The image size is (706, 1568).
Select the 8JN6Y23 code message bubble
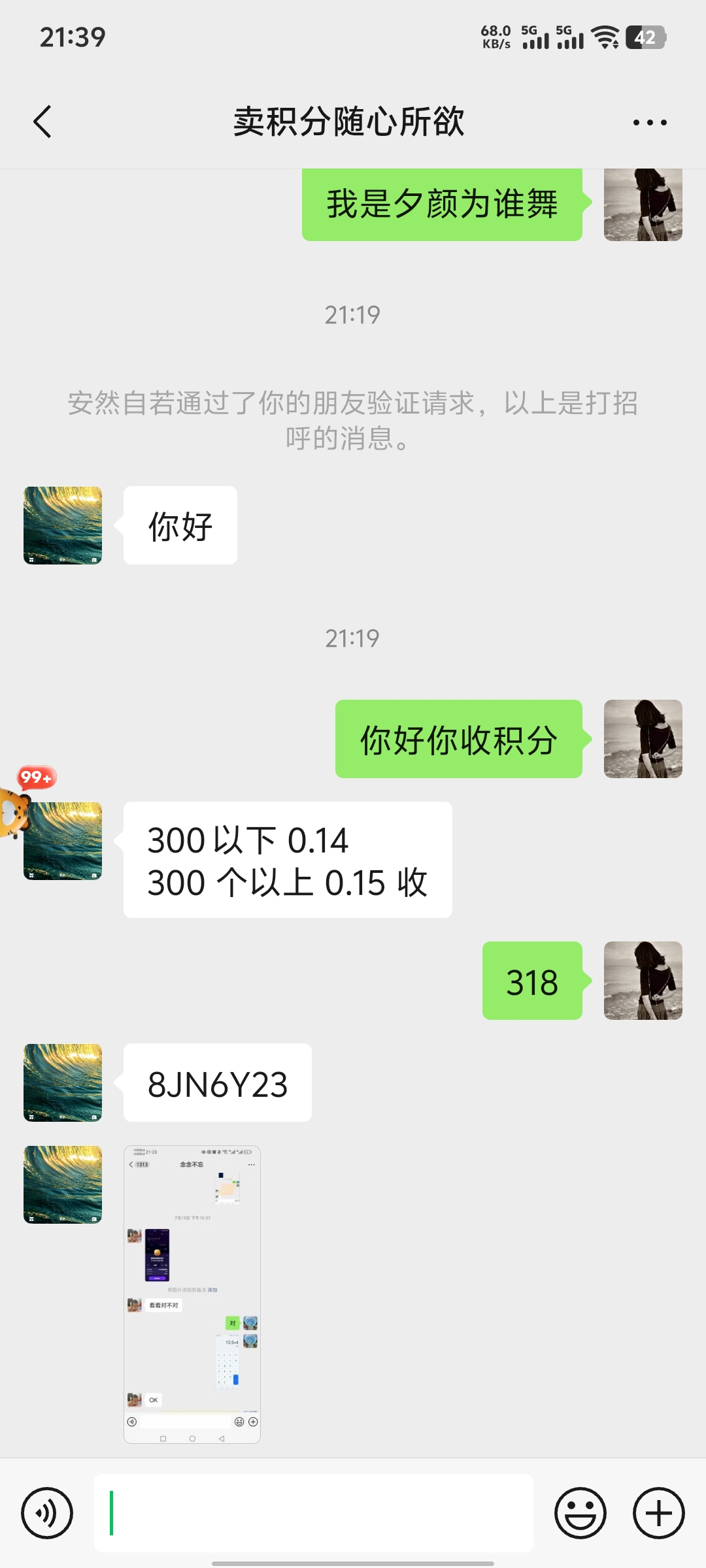217,1083
